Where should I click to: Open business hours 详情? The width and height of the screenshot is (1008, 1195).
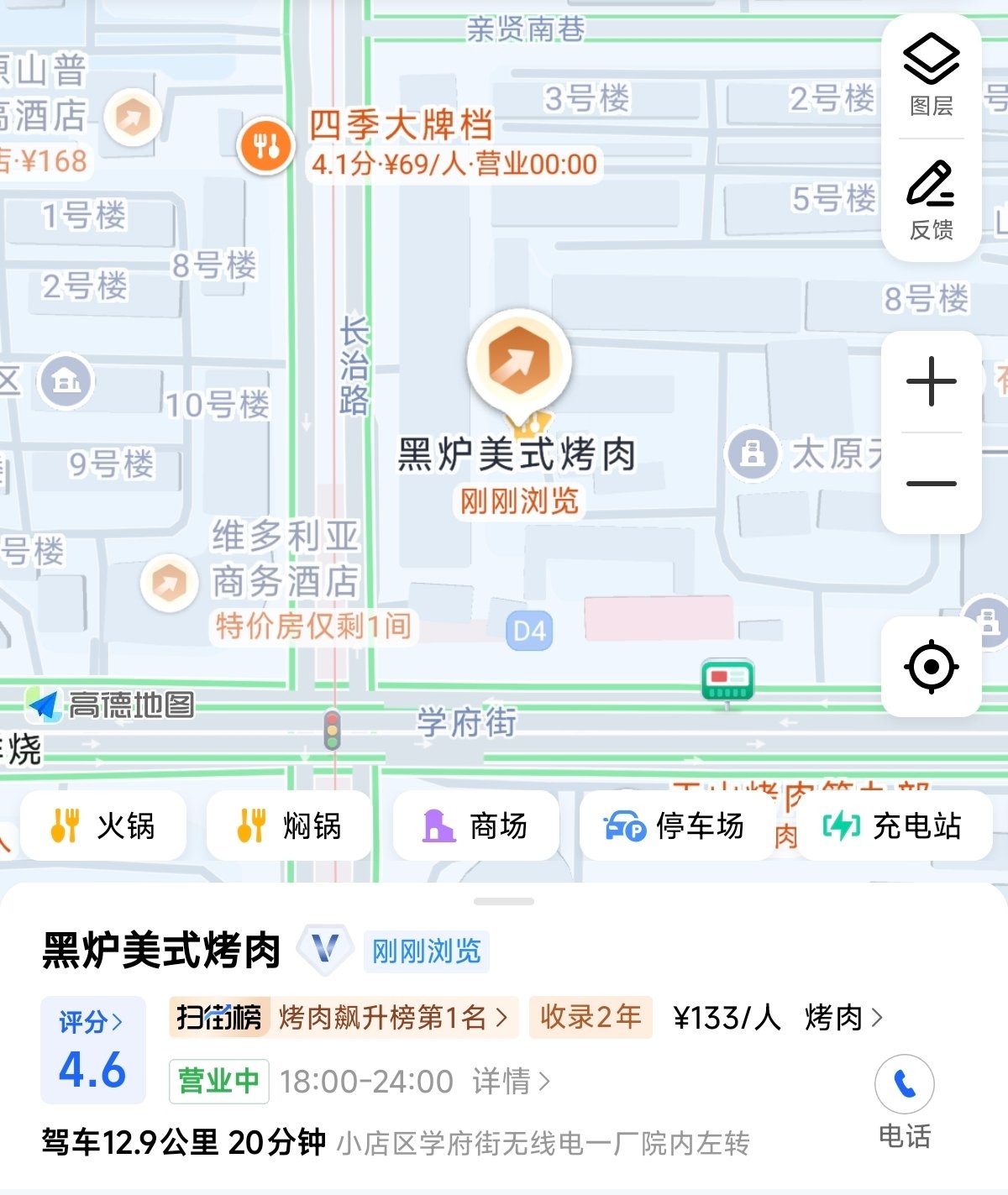[x=512, y=1081]
